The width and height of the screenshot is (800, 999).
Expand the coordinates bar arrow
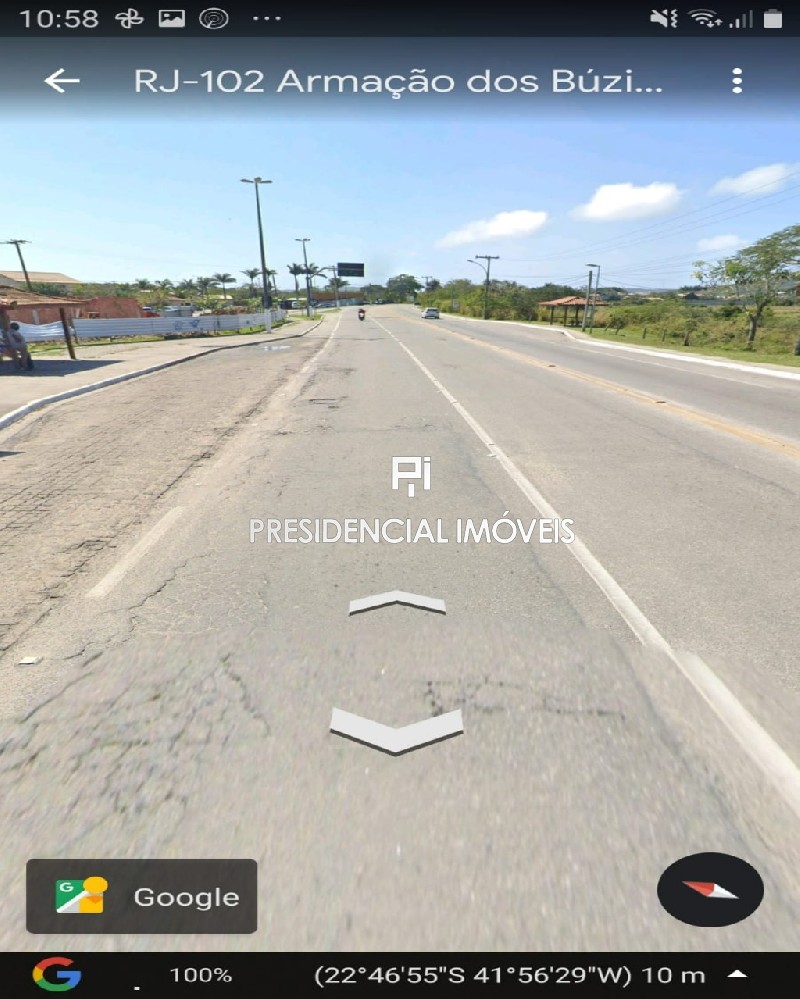pyautogui.click(x=737, y=974)
